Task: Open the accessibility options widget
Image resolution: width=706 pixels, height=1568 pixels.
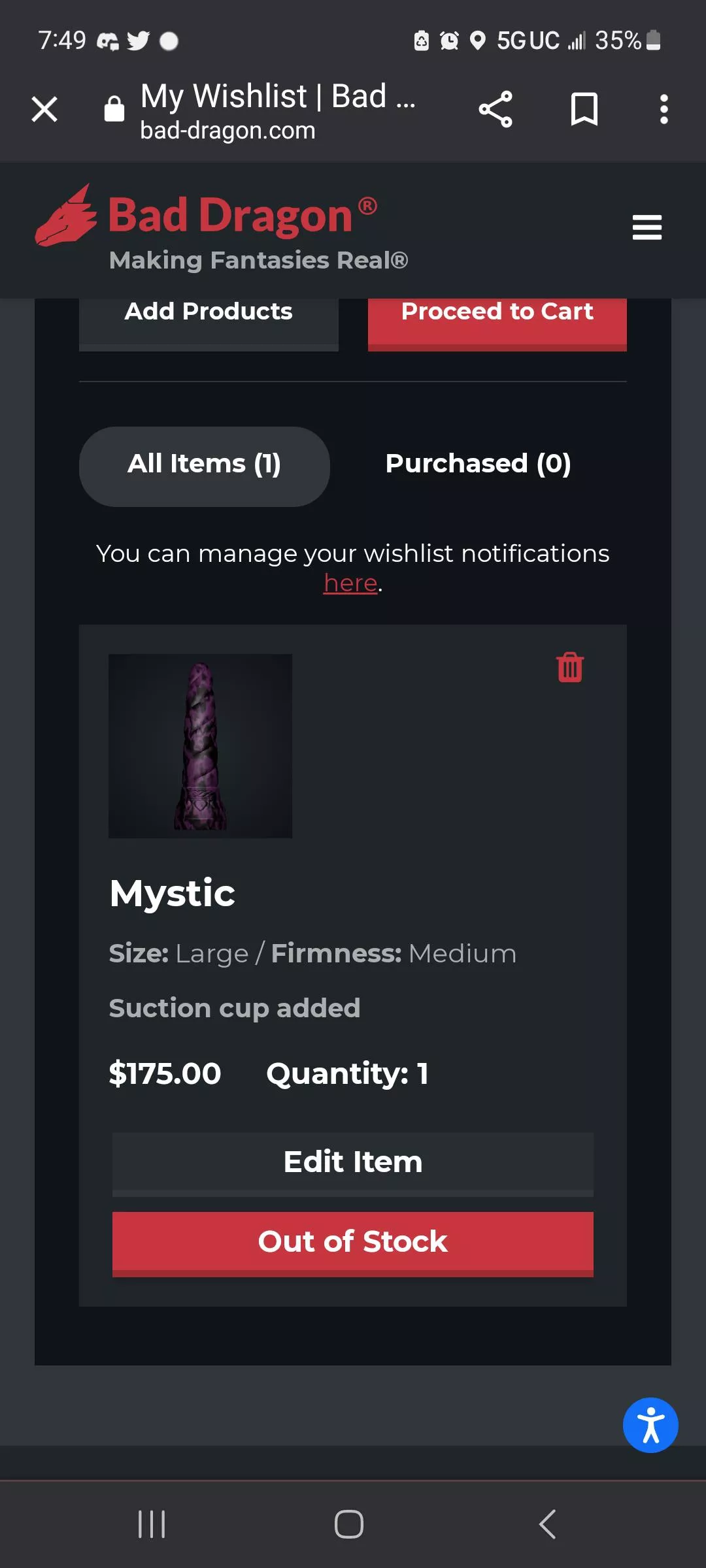Action: [x=650, y=1425]
